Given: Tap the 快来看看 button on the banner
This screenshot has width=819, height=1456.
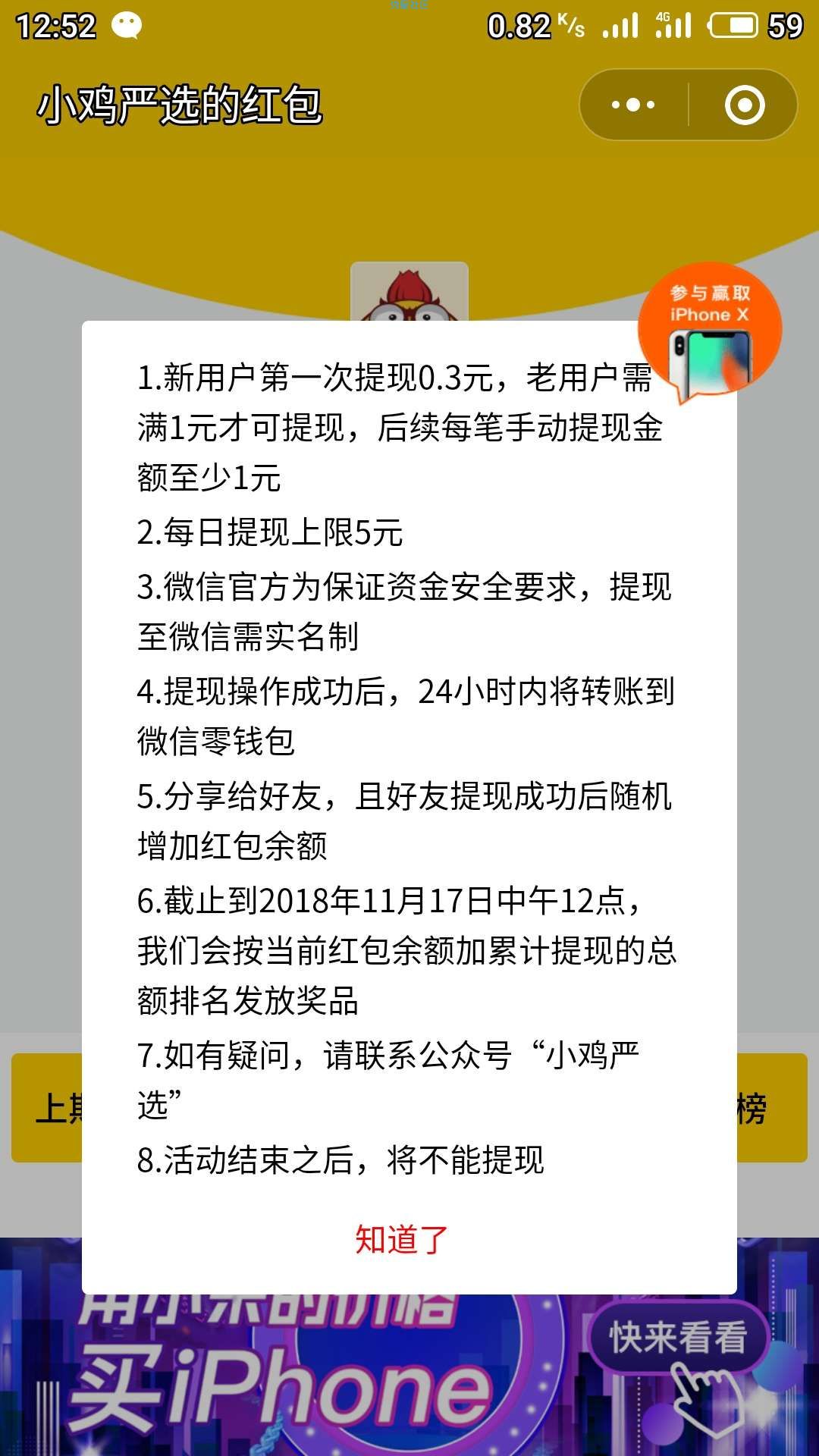Looking at the screenshot, I should (x=678, y=1338).
